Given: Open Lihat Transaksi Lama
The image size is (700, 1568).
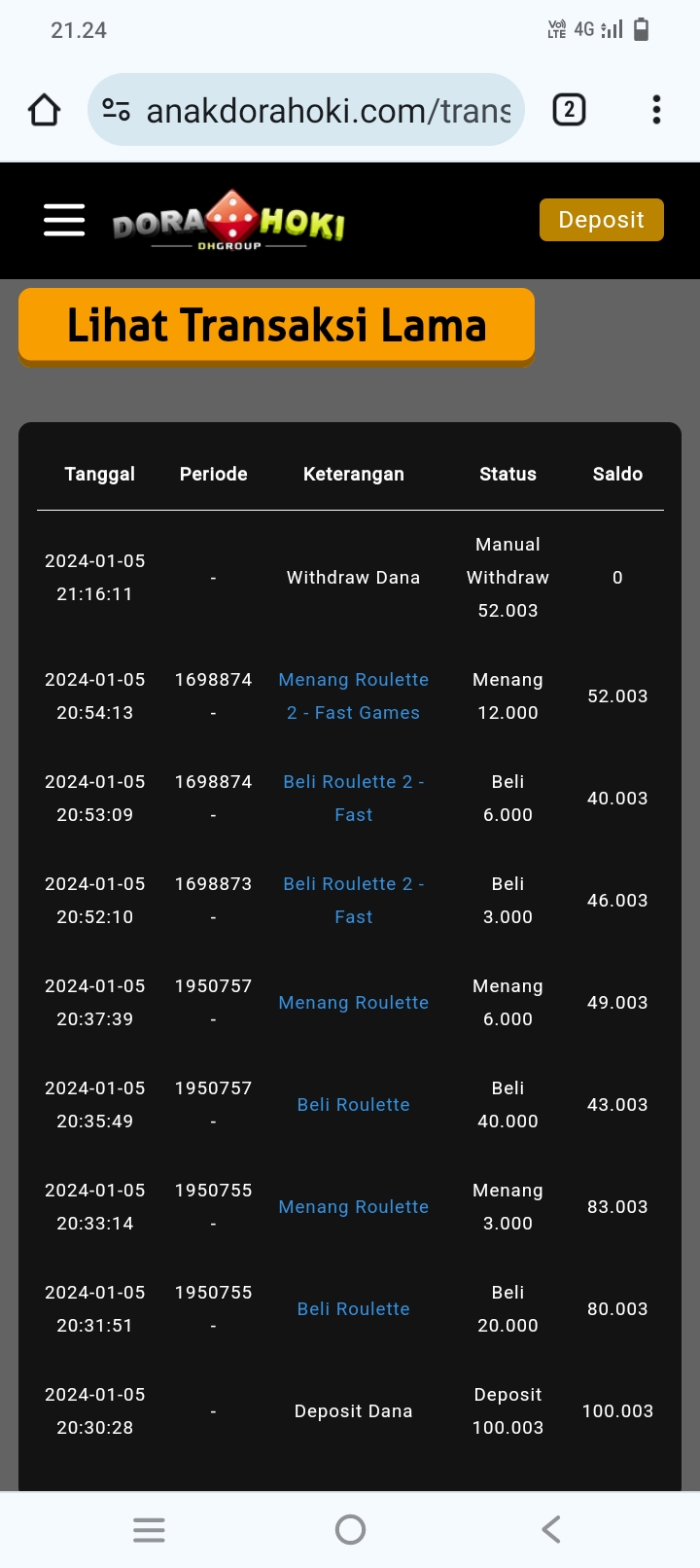Looking at the screenshot, I should click(x=276, y=326).
